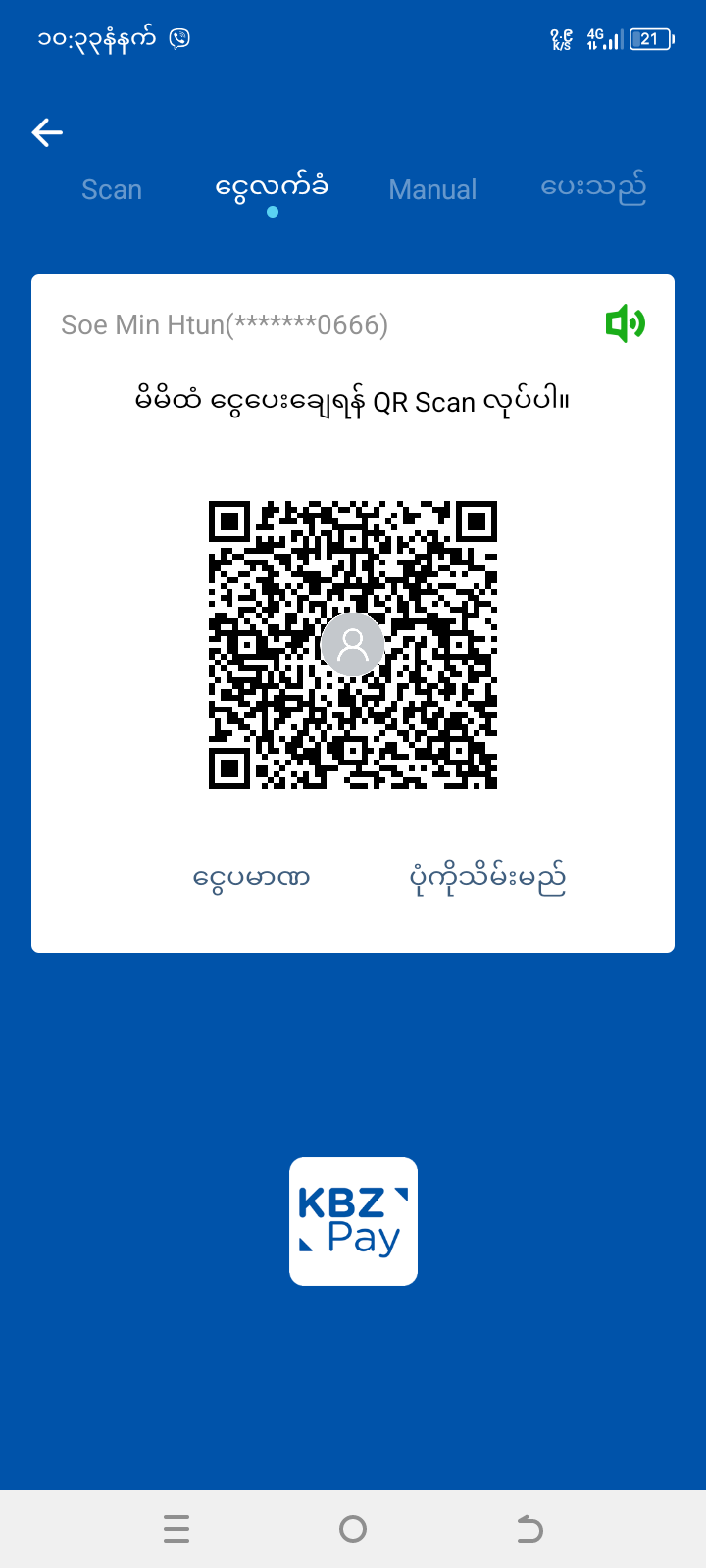Go to the system home screen
706x1568 pixels.
click(x=353, y=1529)
